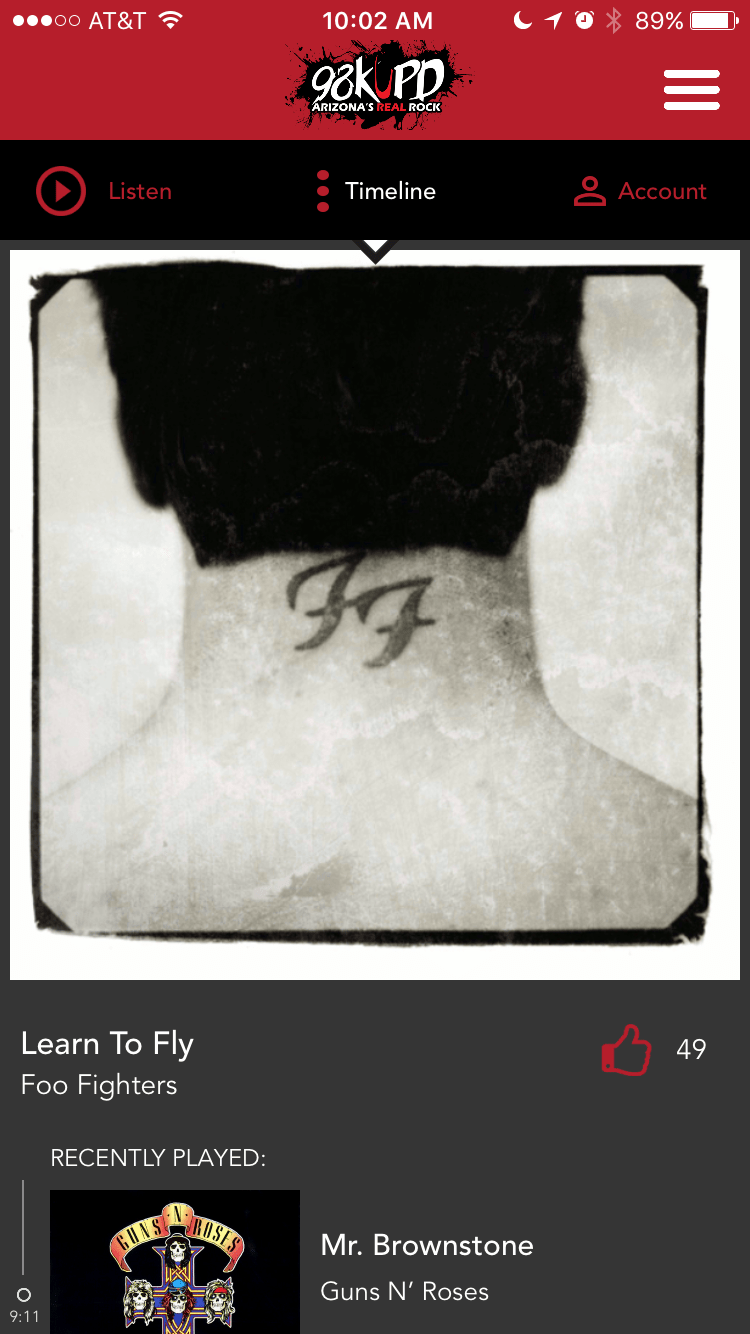Open the hamburger menu
This screenshot has height=1334, width=750.
point(691,90)
